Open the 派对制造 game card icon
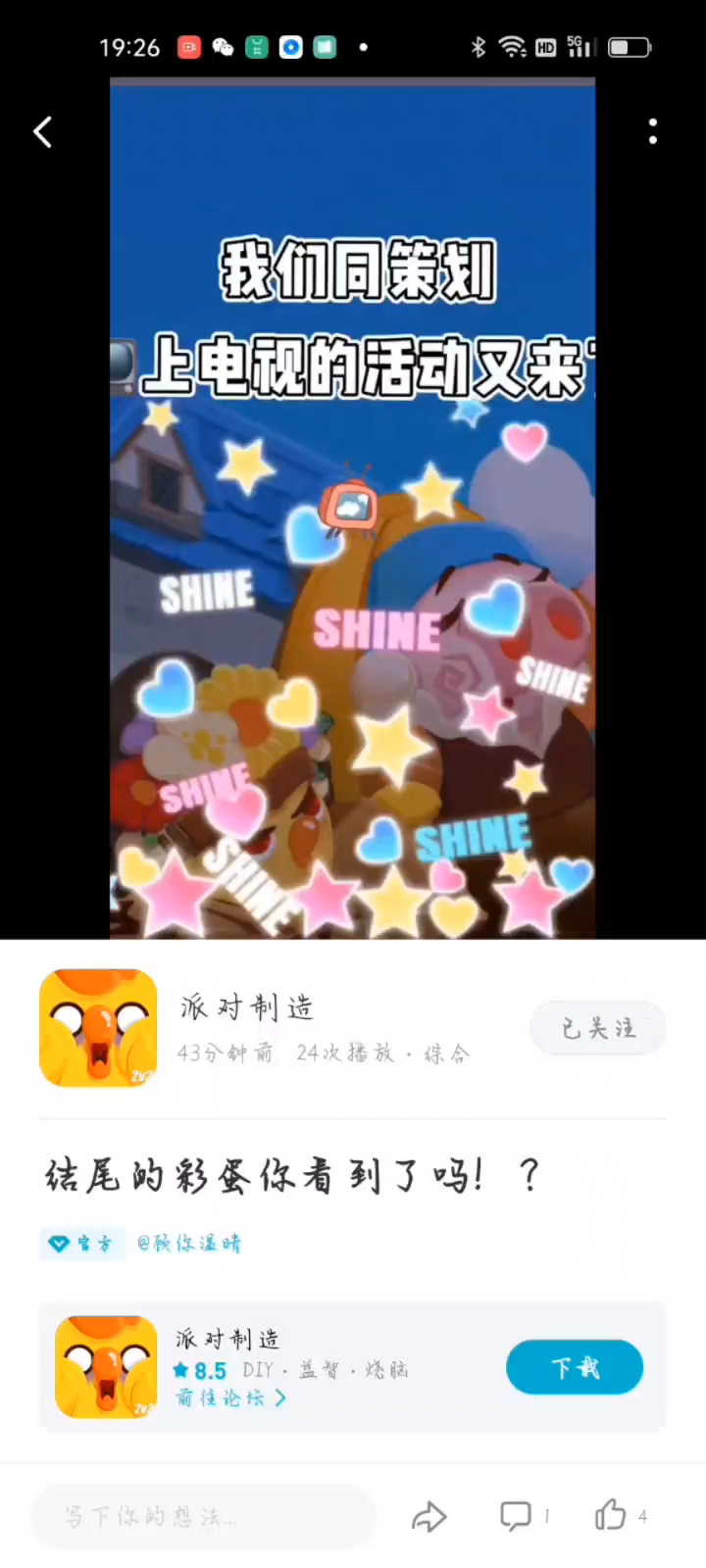 pyautogui.click(x=106, y=1367)
